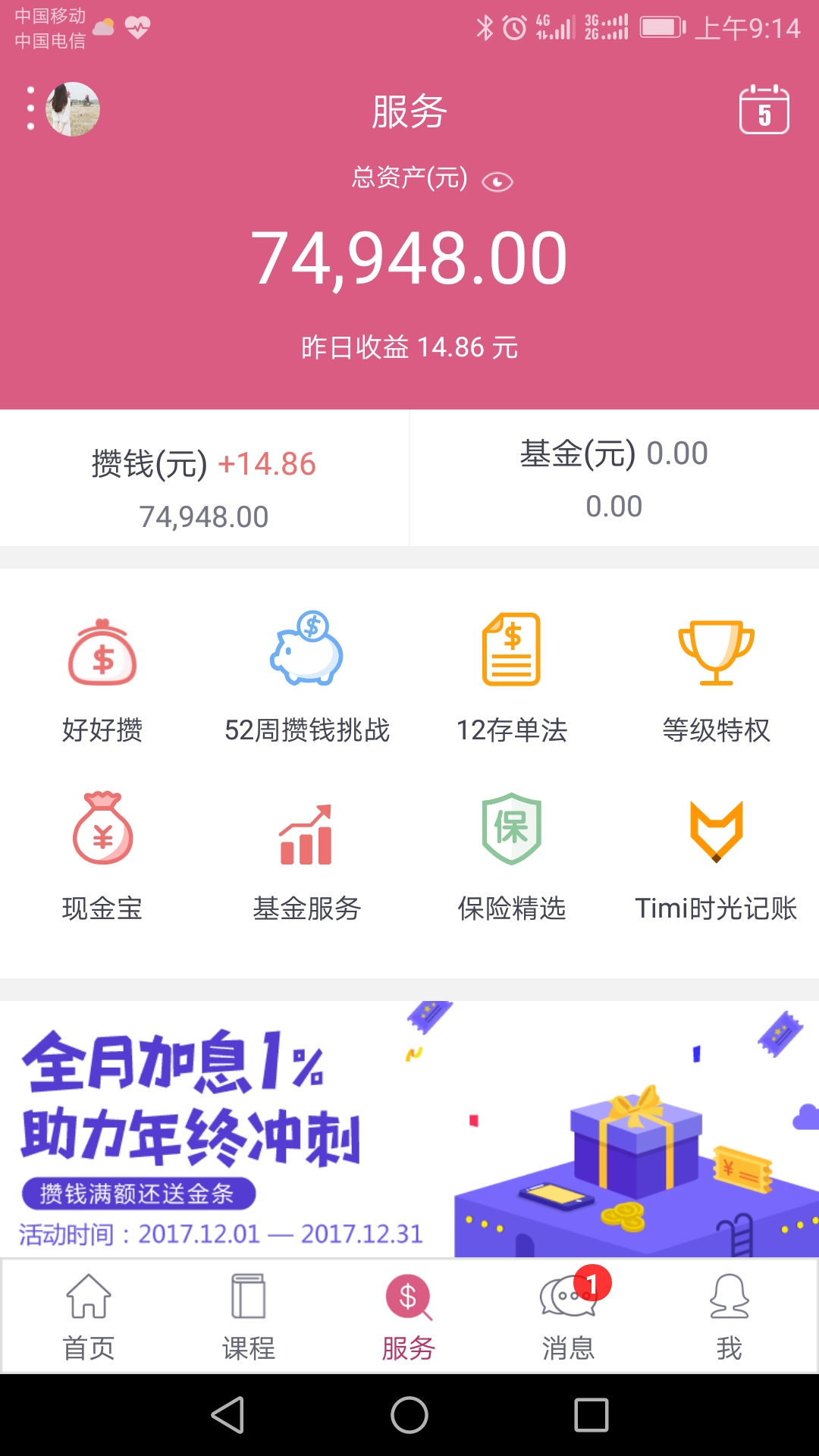This screenshot has height=1456, width=819.
Task: Open the calendar icon
Action: point(764,110)
